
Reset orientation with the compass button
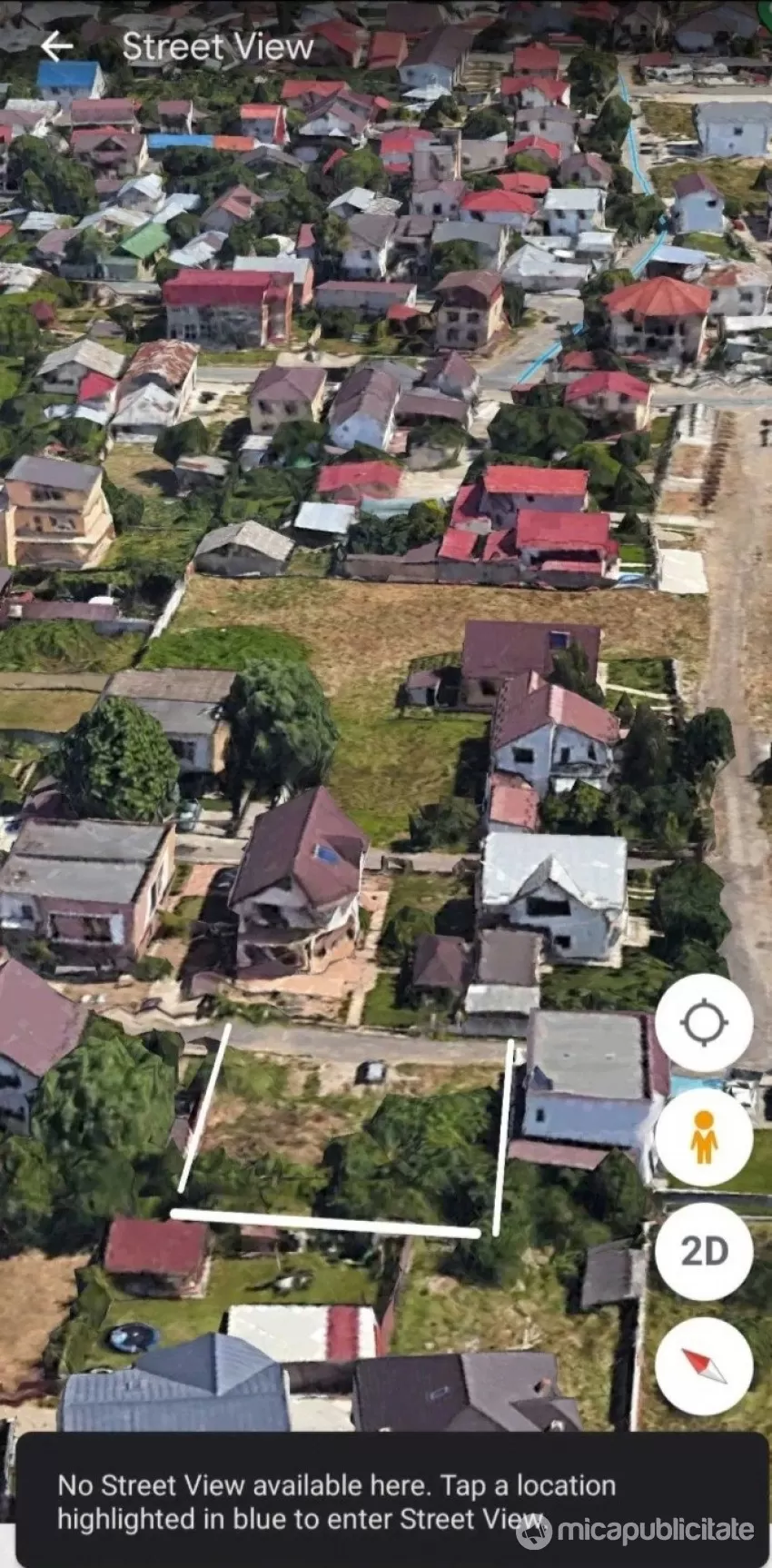pyautogui.click(x=704, y=1365)
